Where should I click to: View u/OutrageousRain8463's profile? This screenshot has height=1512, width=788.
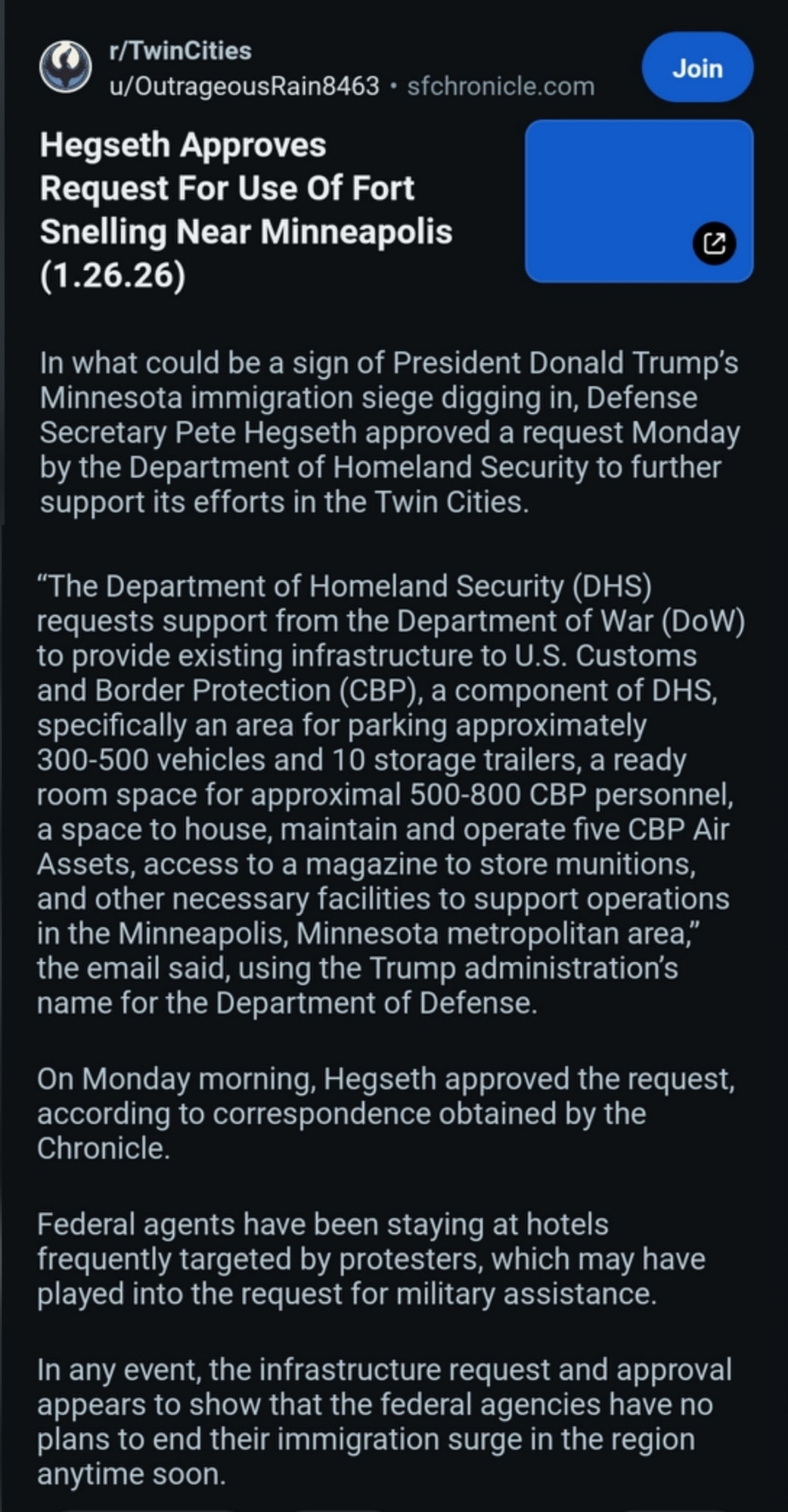click(244, 86)
